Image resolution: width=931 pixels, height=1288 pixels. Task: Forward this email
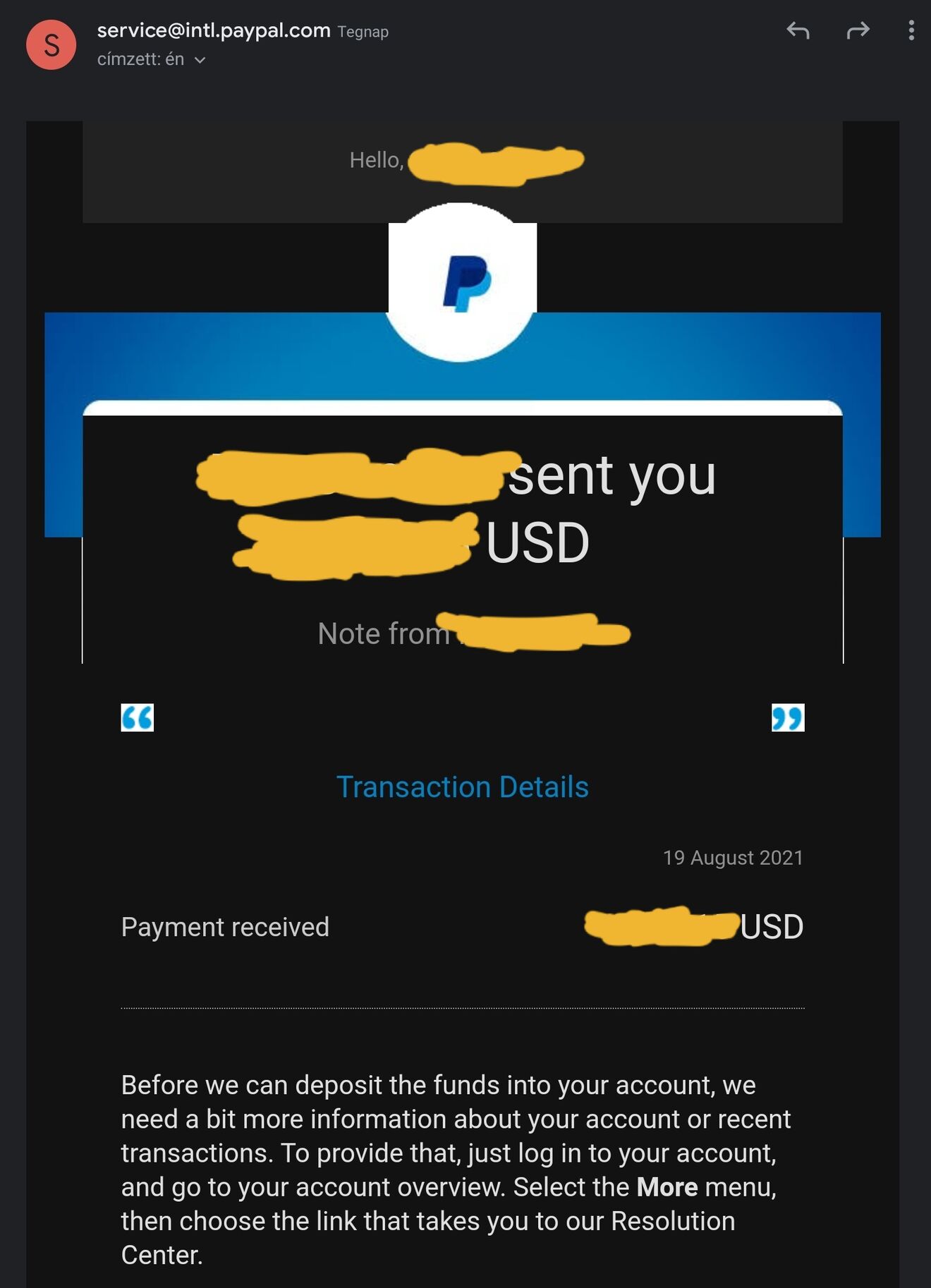(858, 31)
